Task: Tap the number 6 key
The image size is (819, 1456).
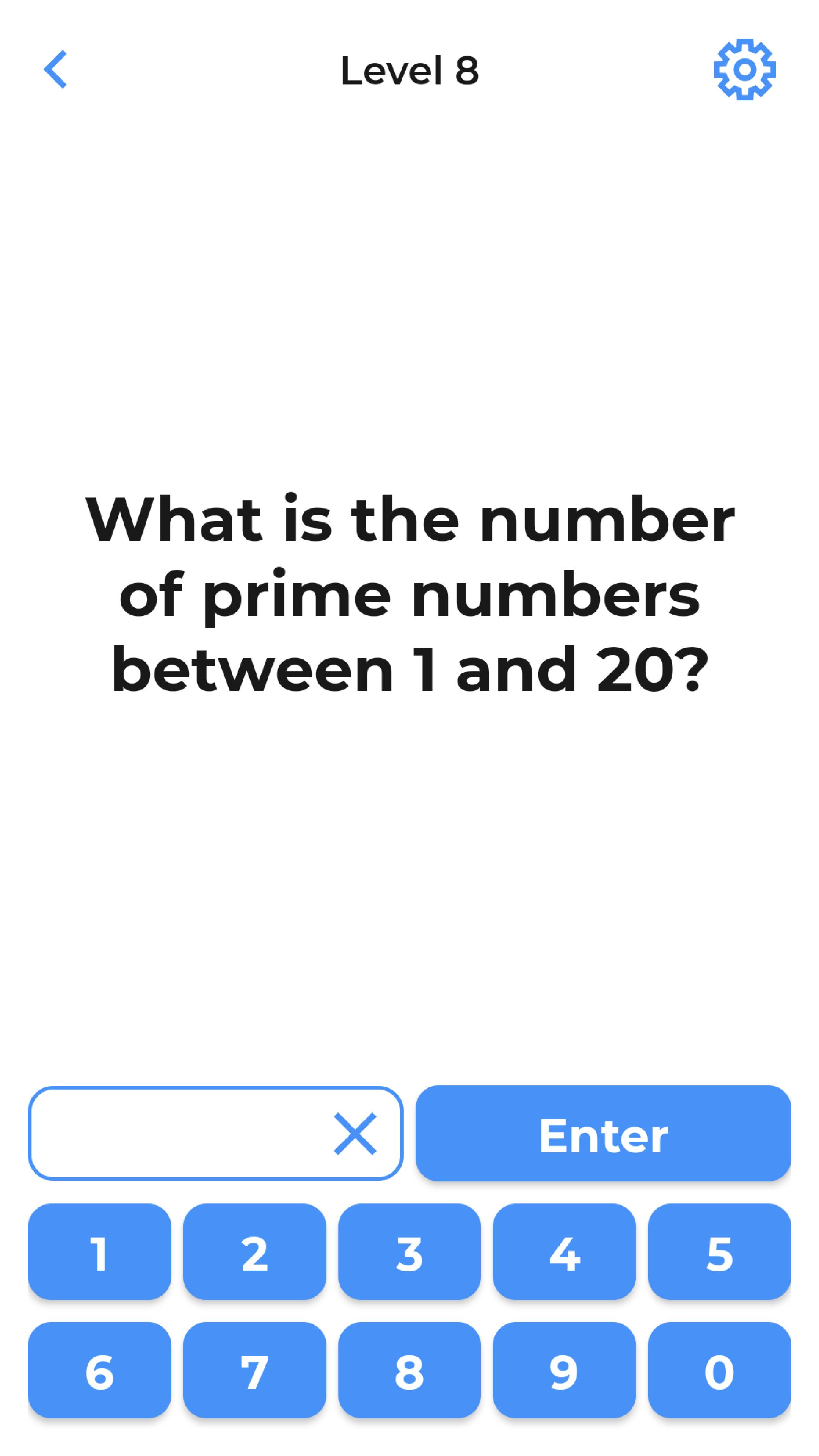Action: coord(99,1370)
